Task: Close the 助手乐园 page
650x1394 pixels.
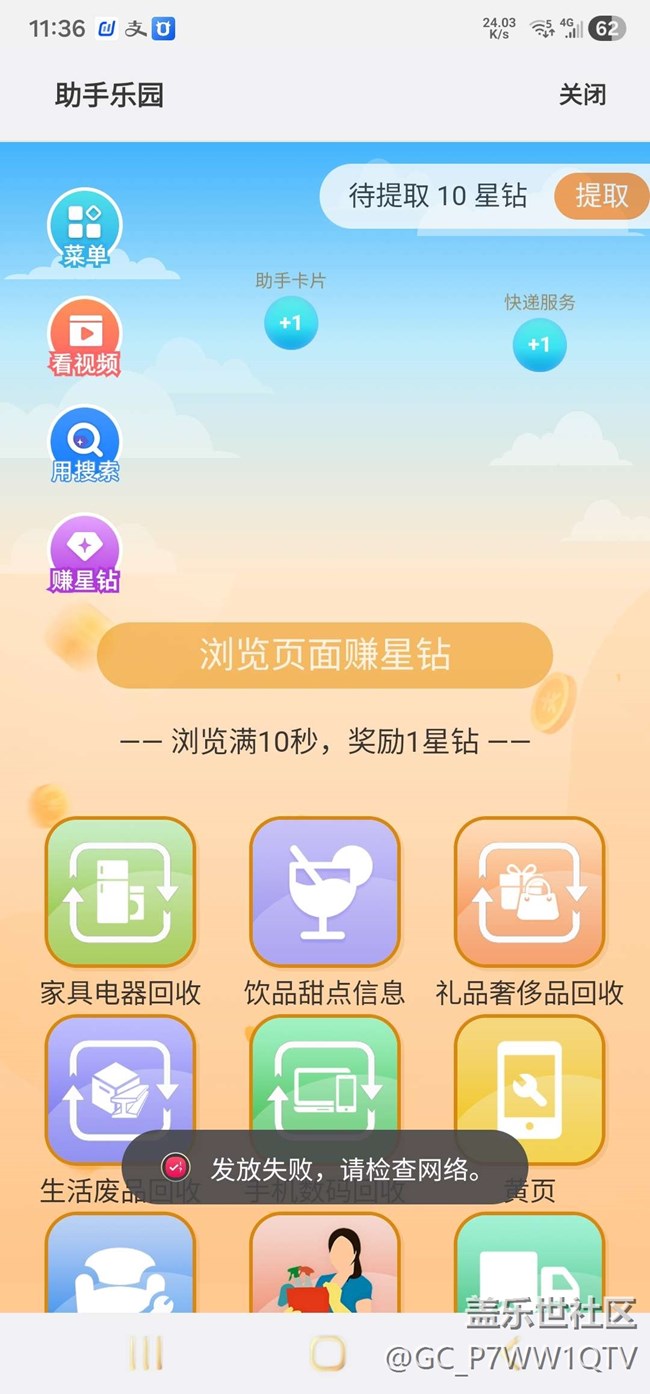Action: [x=582, y=95]
